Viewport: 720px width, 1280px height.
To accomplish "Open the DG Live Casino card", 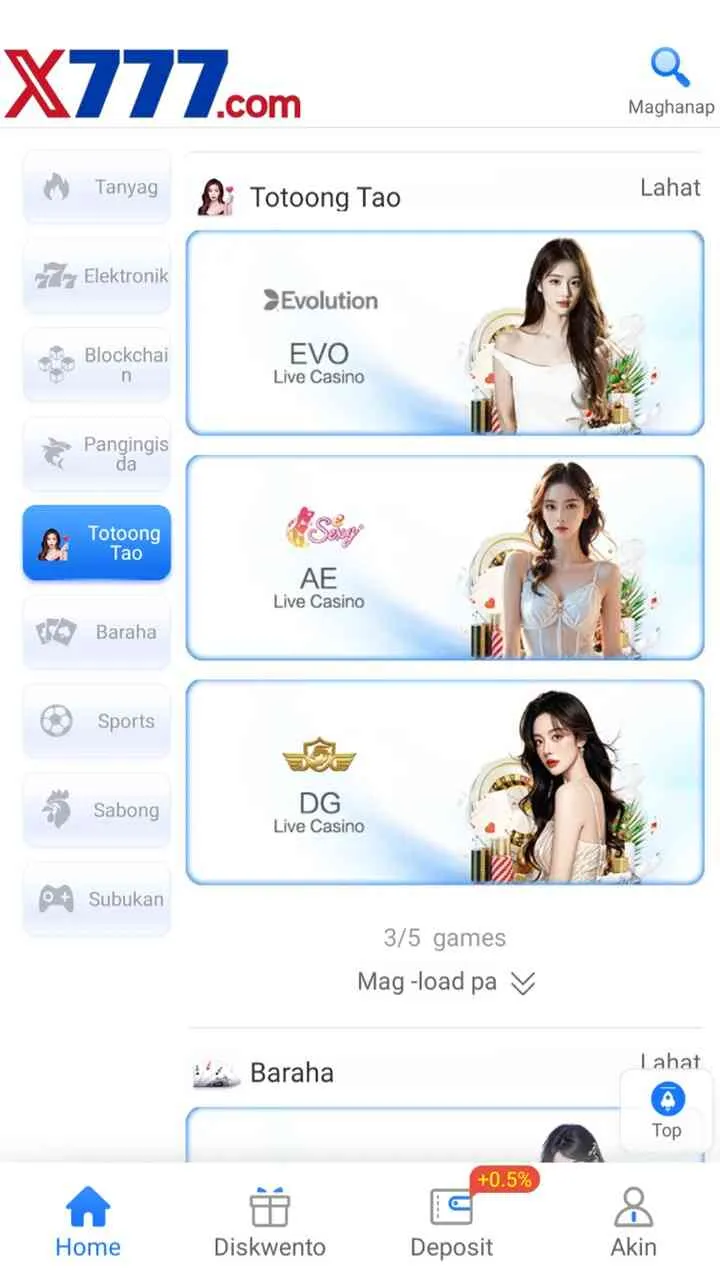I will (445, 782).
